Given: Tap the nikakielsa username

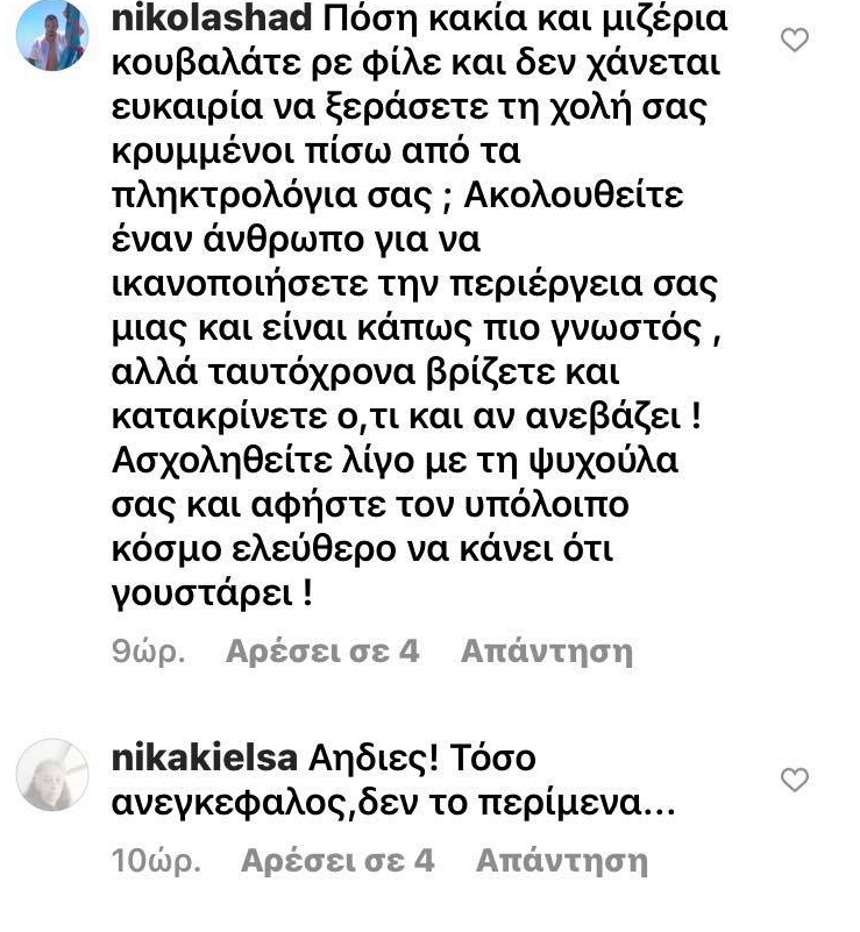Looking at the screenshot, I should click(207, 759).
